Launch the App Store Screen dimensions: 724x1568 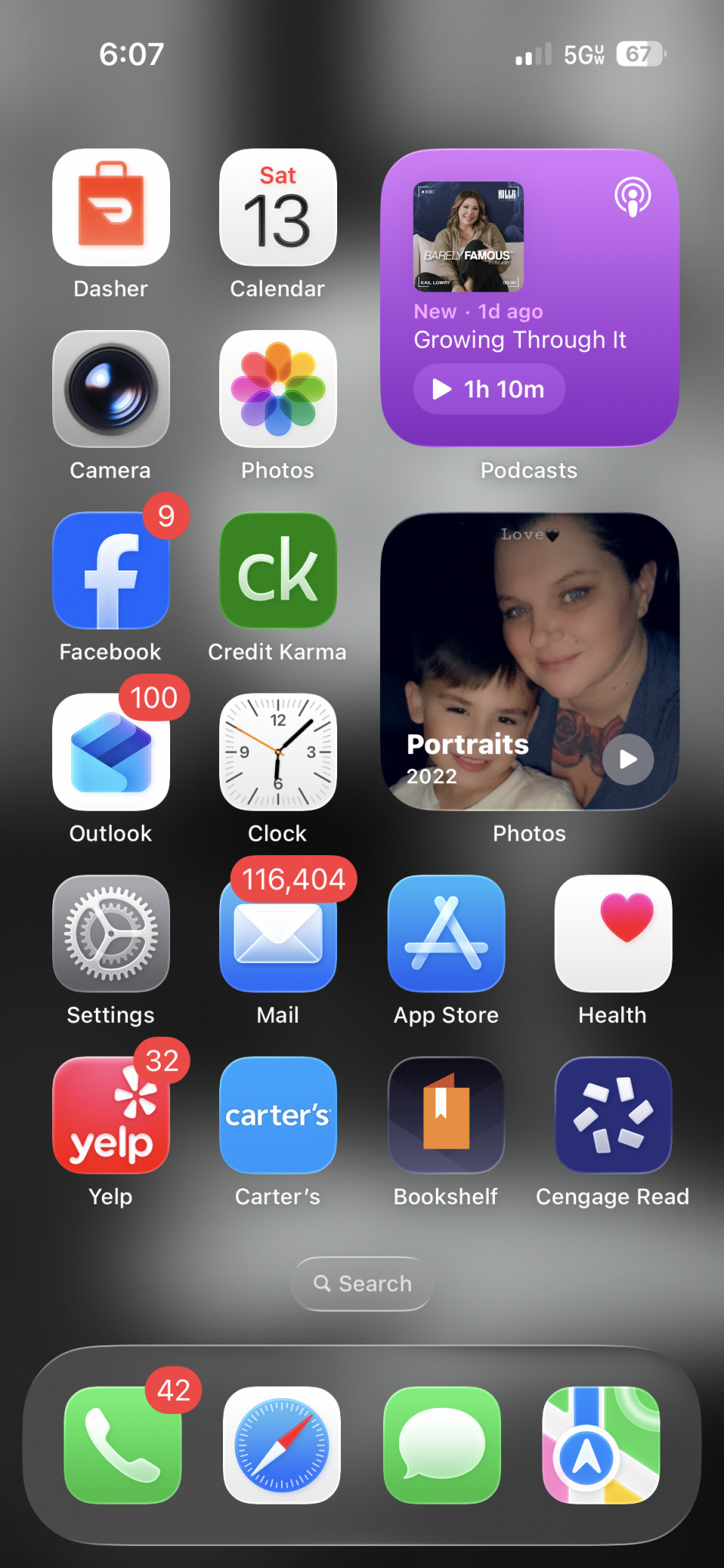click(x=446, y=933)
